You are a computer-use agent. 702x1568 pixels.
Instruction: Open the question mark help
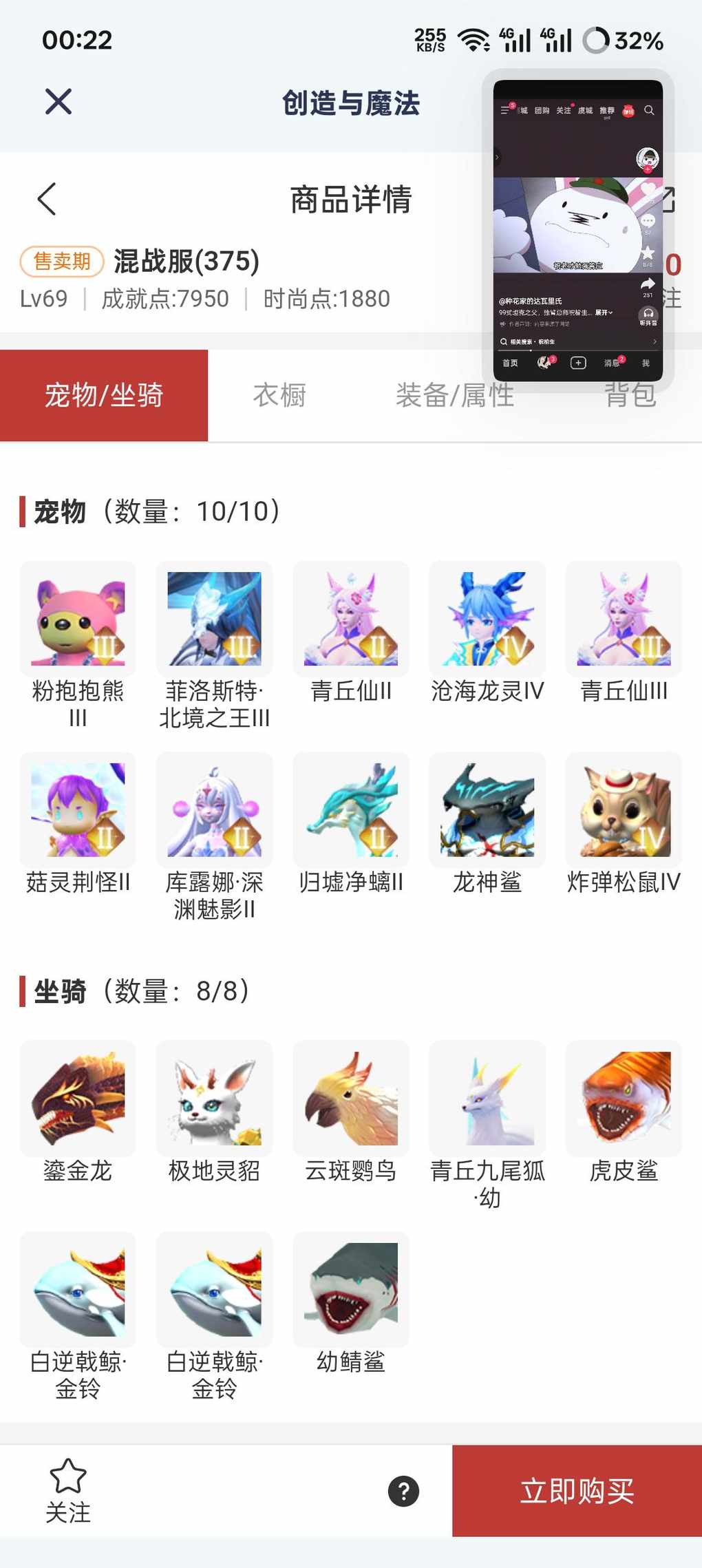click(x=404, y=1492)
